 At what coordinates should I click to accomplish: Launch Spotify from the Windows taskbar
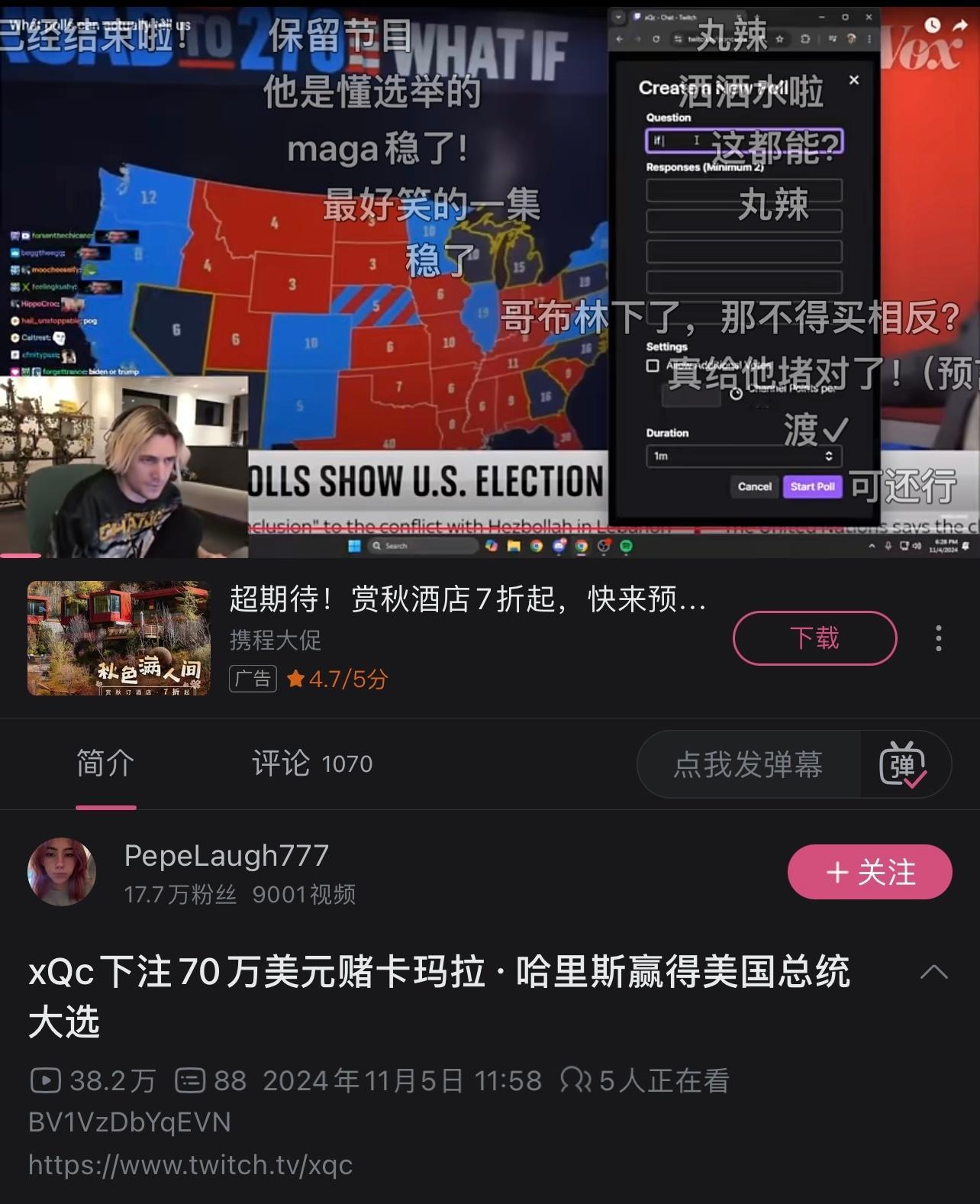625,546
